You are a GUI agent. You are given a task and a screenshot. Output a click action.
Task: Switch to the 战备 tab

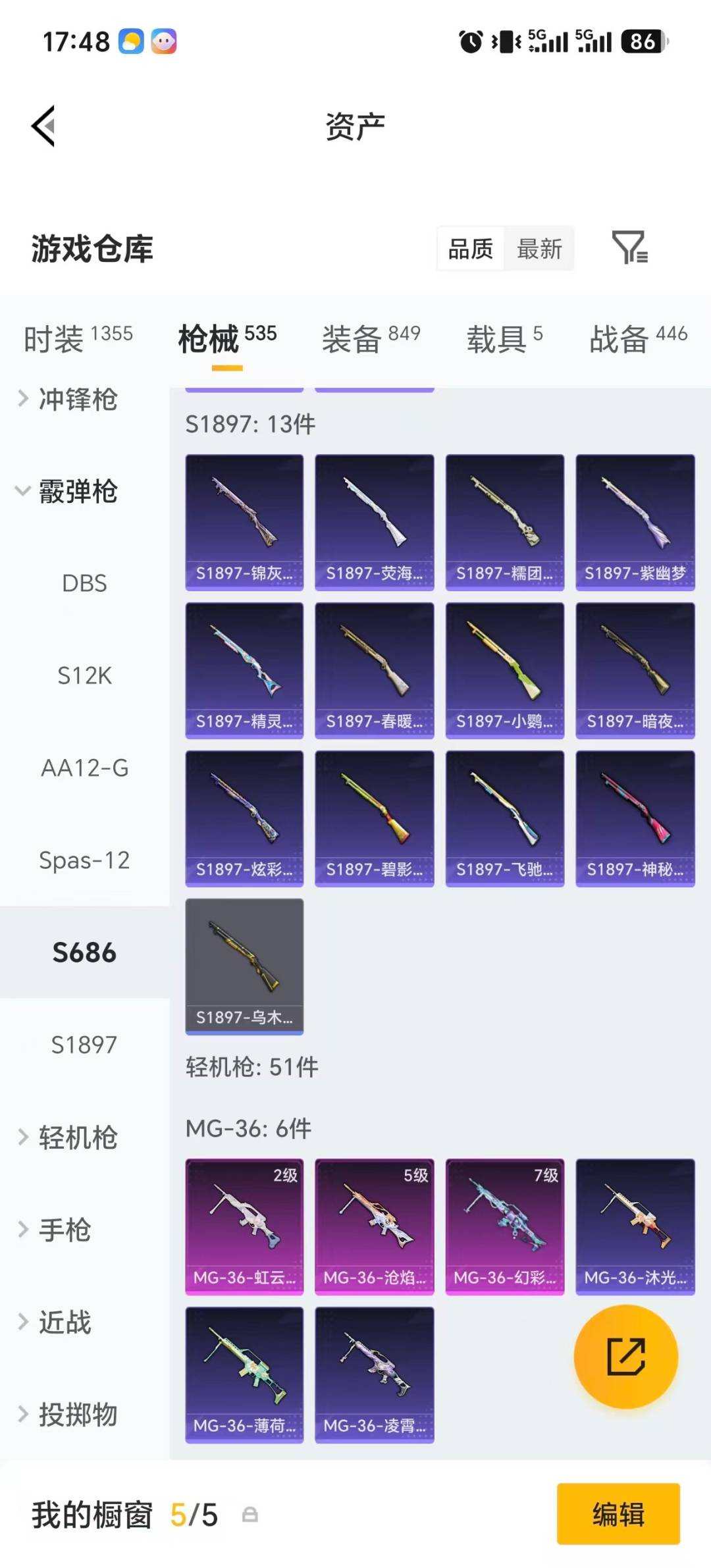coord(638,338)
